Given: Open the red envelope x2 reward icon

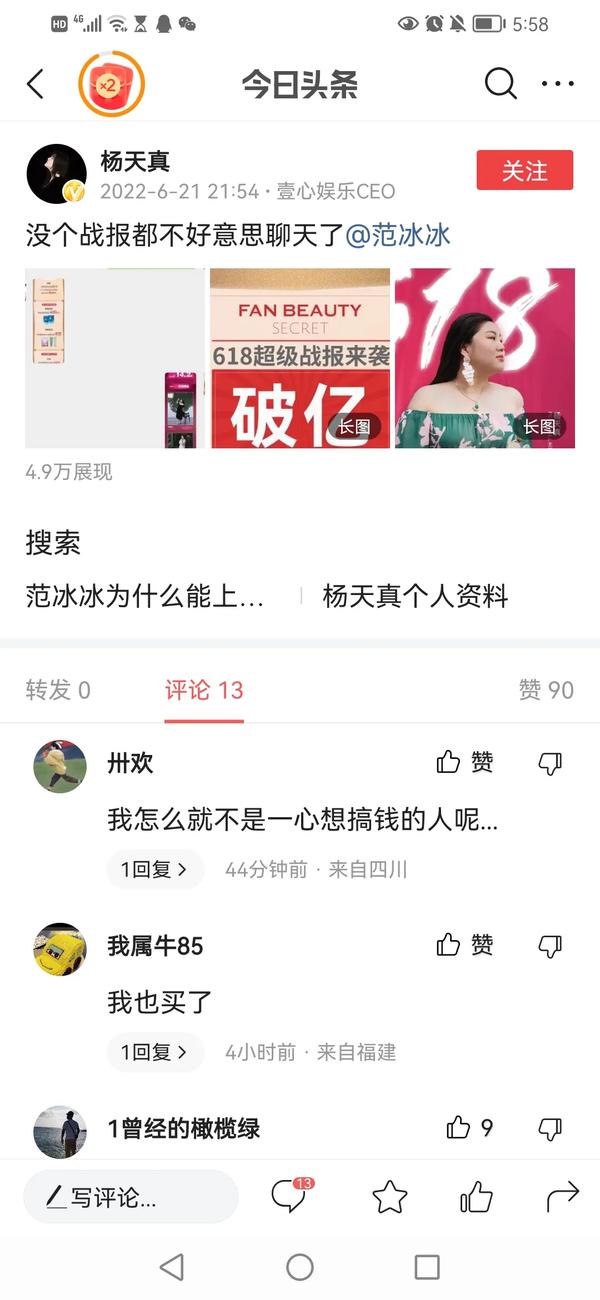Looking at the screenshot, I should pyautogui.click(x=111, y=85).
